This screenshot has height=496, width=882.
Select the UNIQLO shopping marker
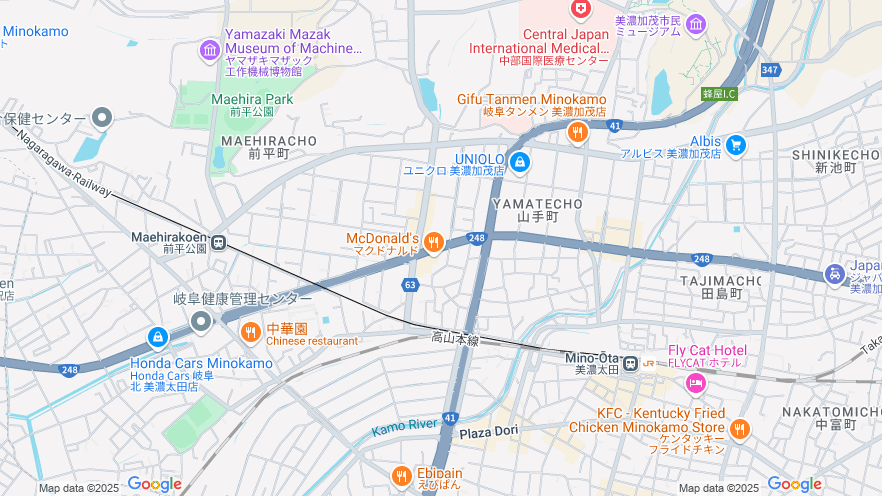[x=519, y=161]
